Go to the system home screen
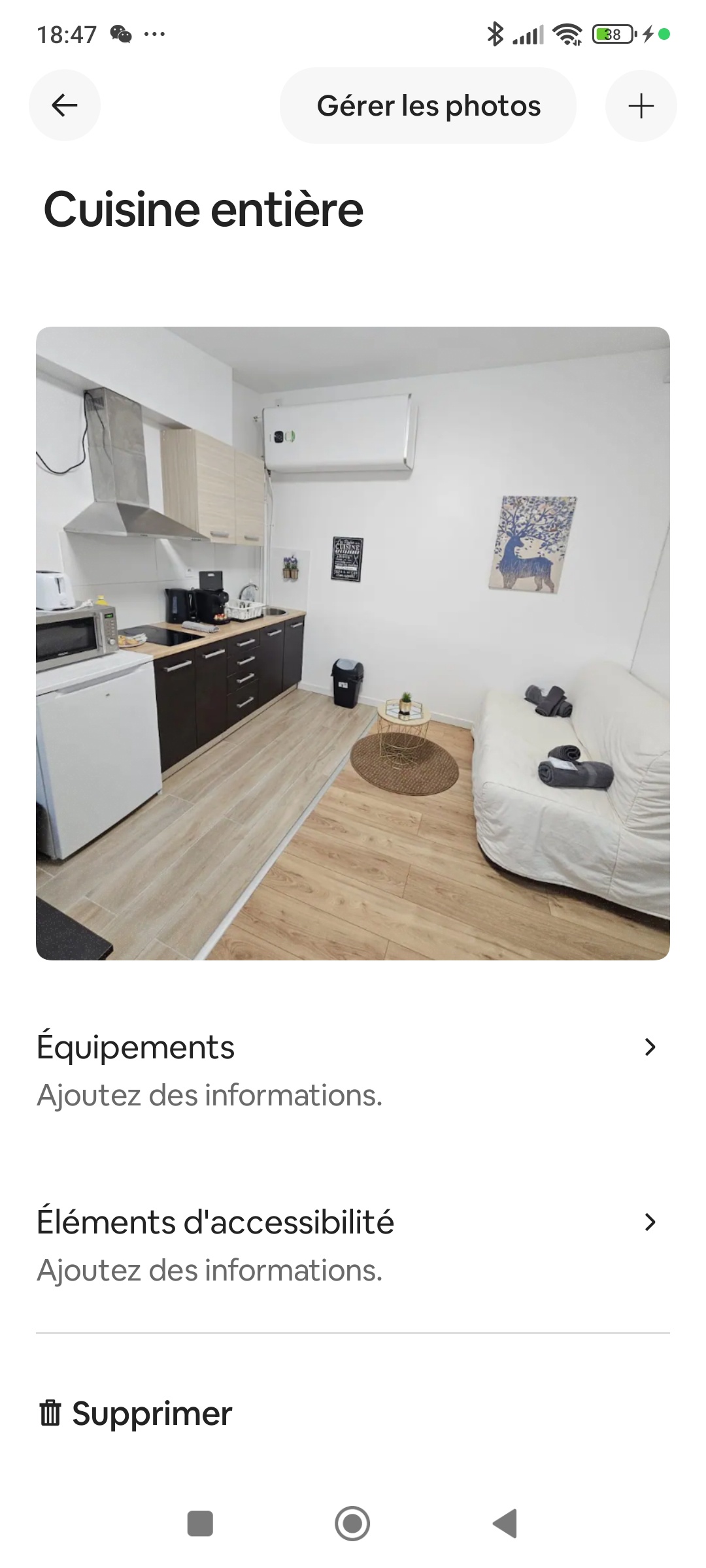The image size is (706, 1568). (x=352, y=1523)
